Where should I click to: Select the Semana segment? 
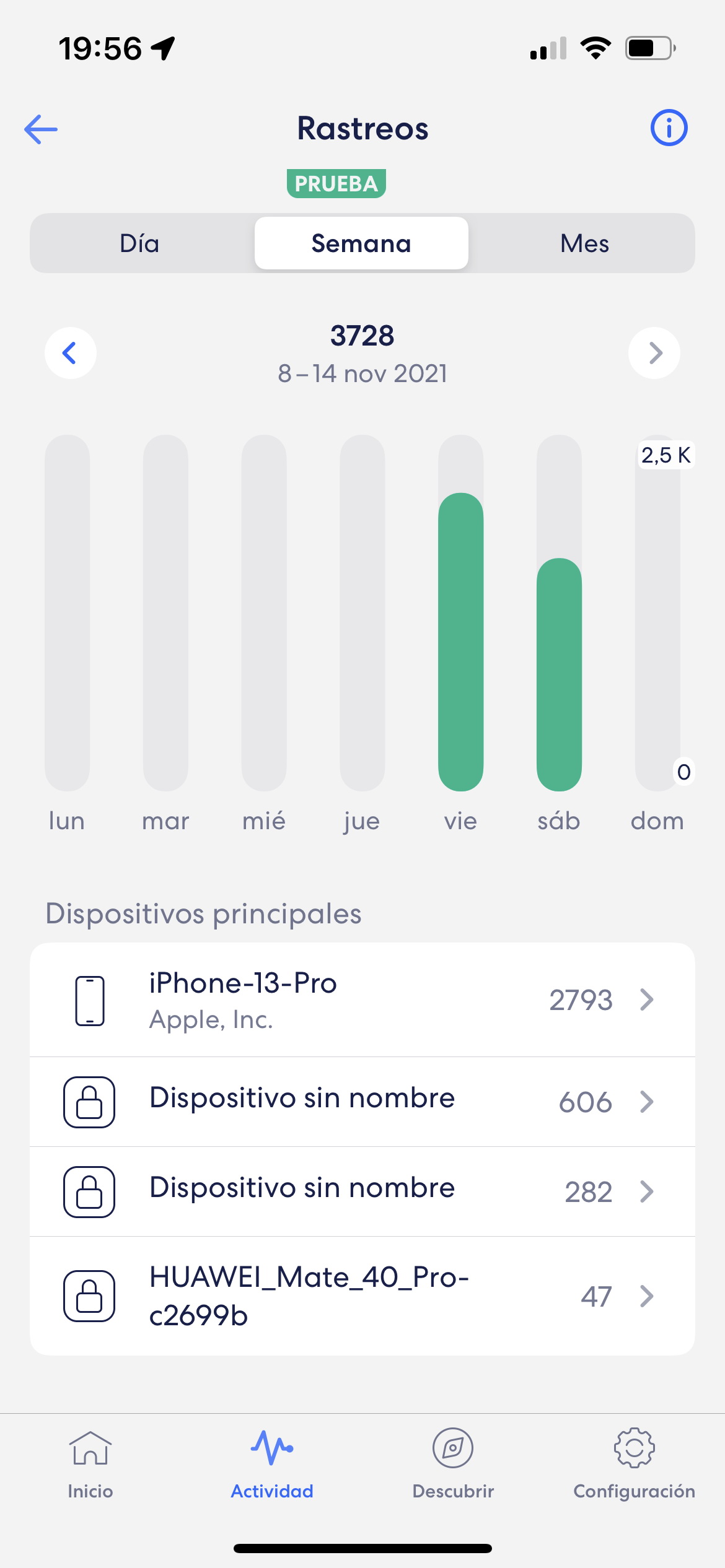(x=361, y=243)
